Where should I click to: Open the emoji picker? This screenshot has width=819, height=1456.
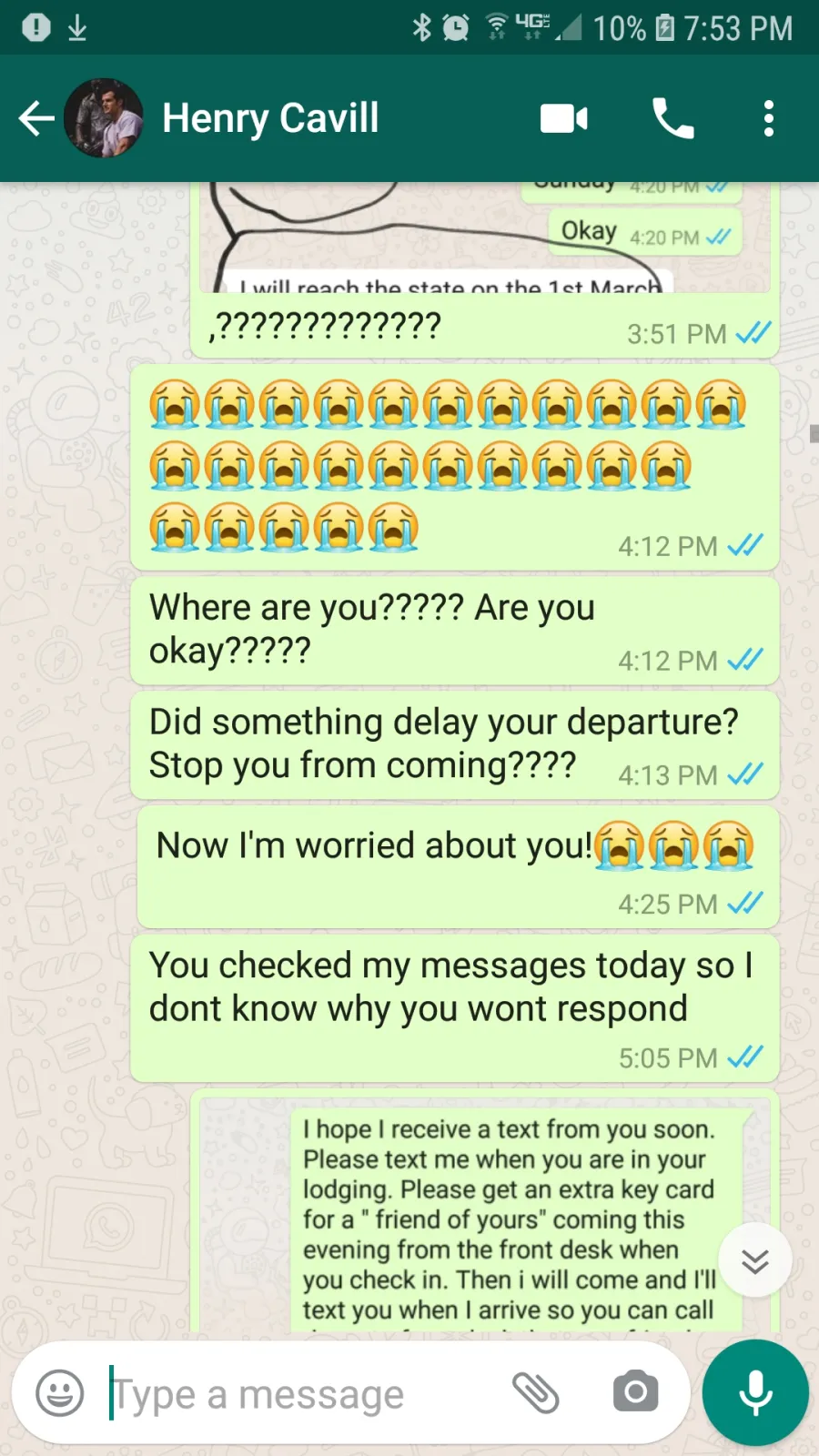tap(60, 1393)
